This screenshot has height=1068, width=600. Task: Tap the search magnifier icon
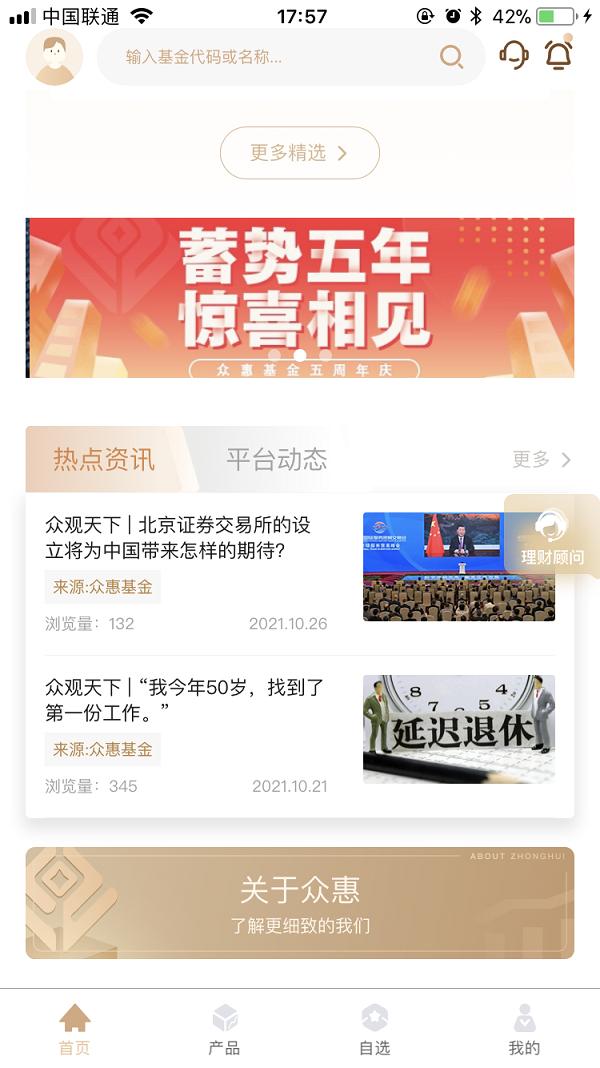coord(452,57)
